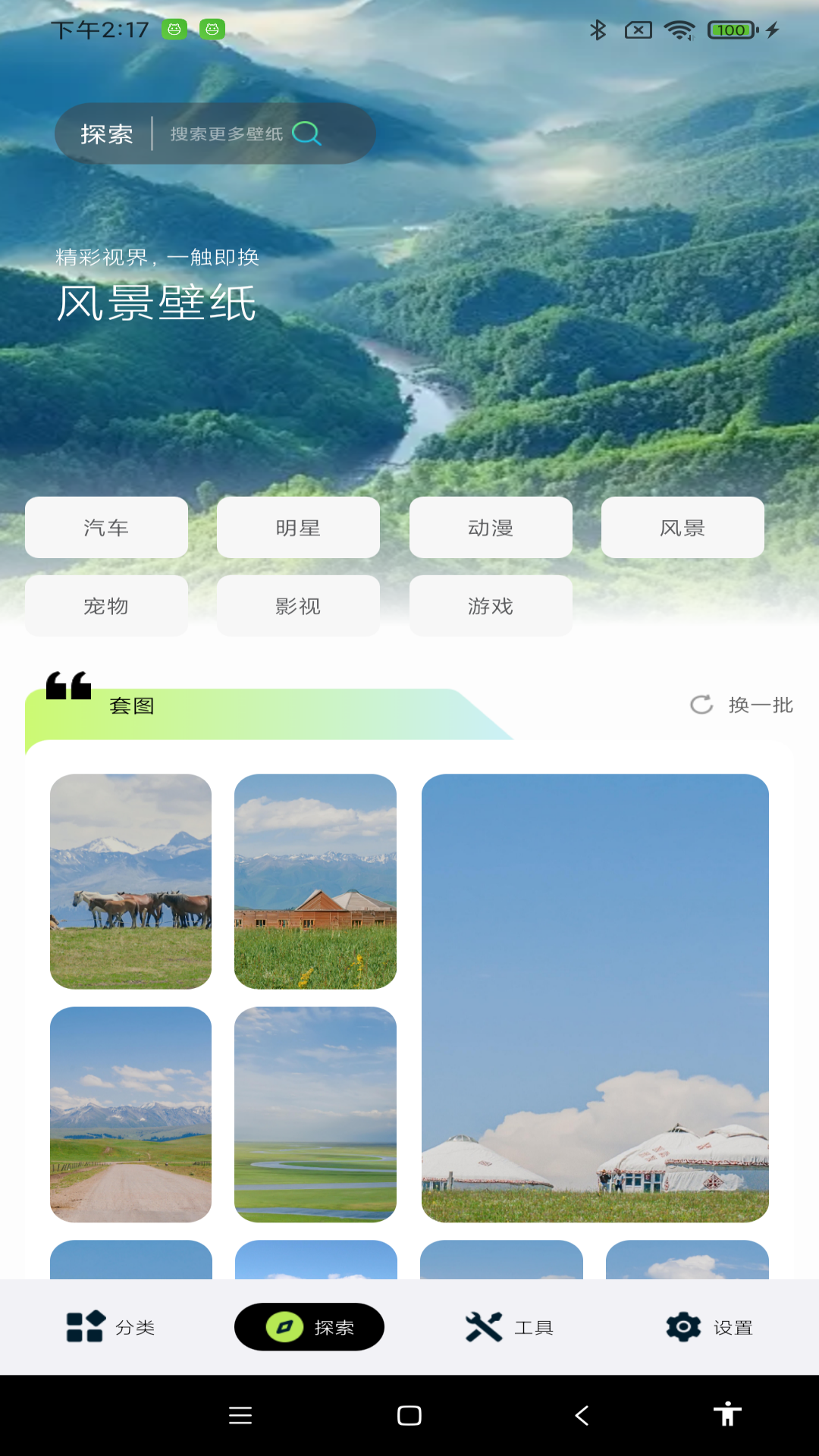819x1456 pixels.
Task: Toggle the Wi-Fi status icon
Action: click(680, 30)
